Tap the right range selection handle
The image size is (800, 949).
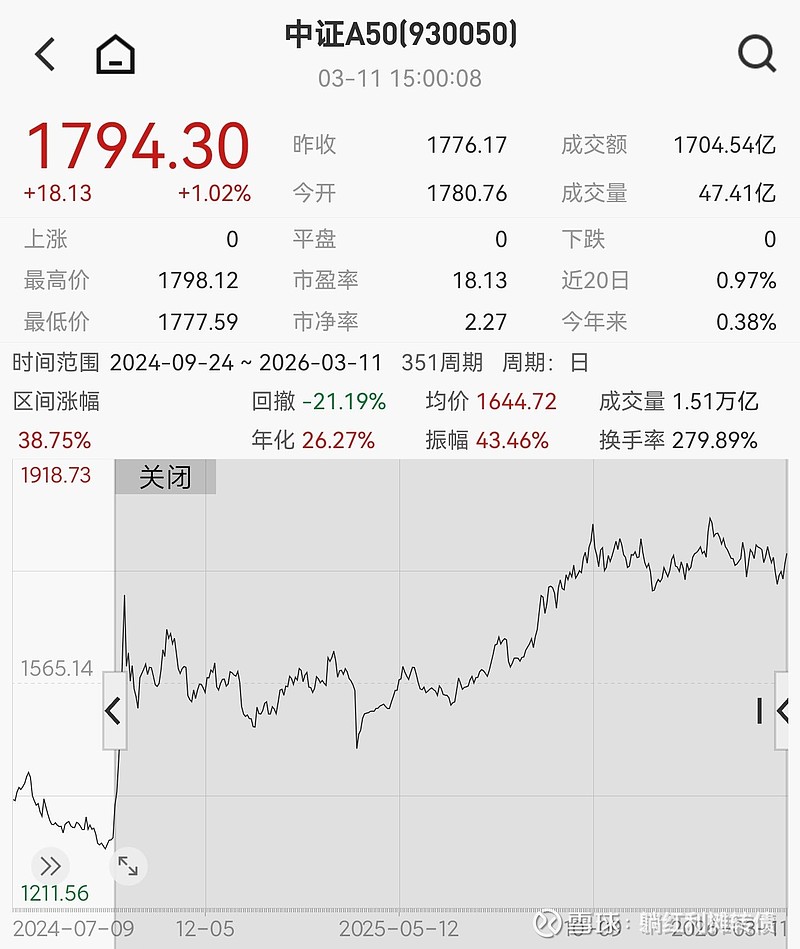pyautogui.click(x=782, y=711)
